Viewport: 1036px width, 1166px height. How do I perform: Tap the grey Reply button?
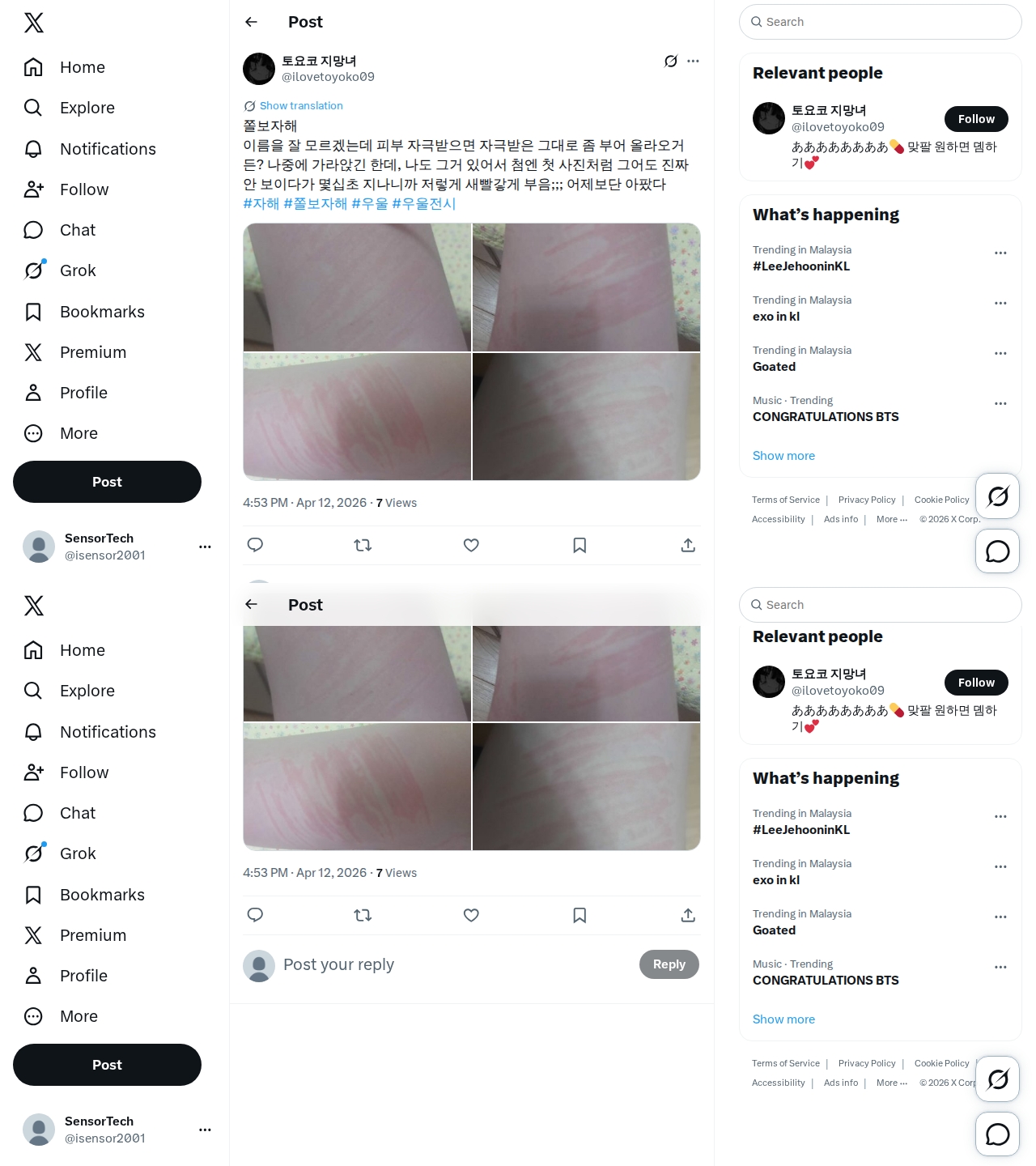point(669,964)
